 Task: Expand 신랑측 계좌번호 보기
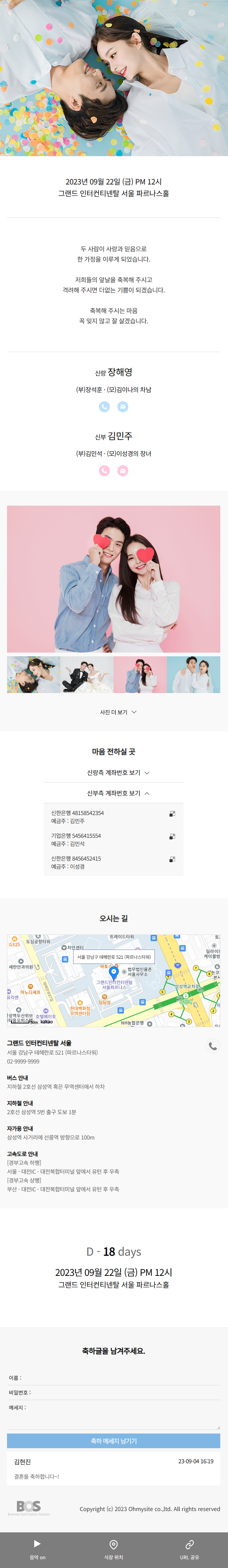[118, 772]
